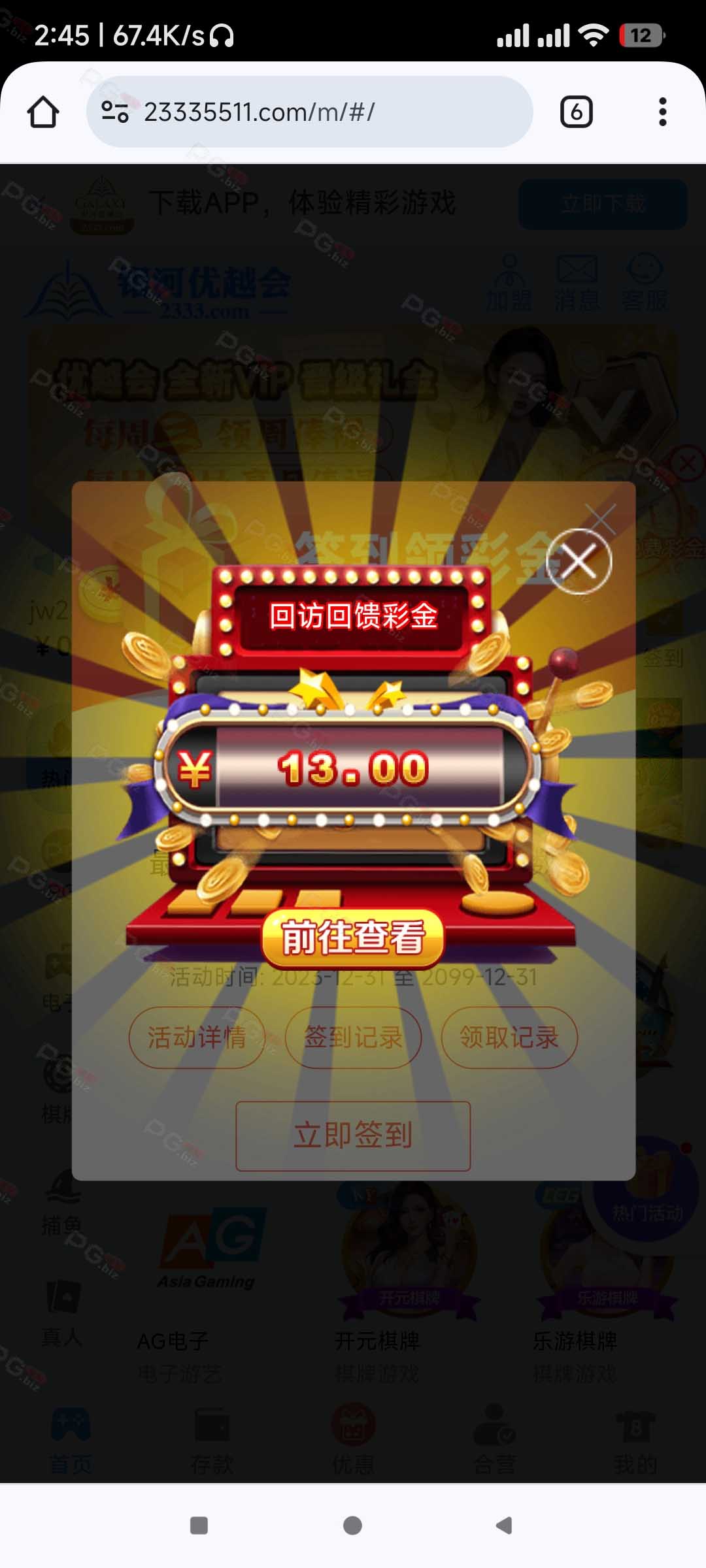Screen dimensions: 706x1568
Task: Open the browser tab switcher
Action: (x=577, y=112)
